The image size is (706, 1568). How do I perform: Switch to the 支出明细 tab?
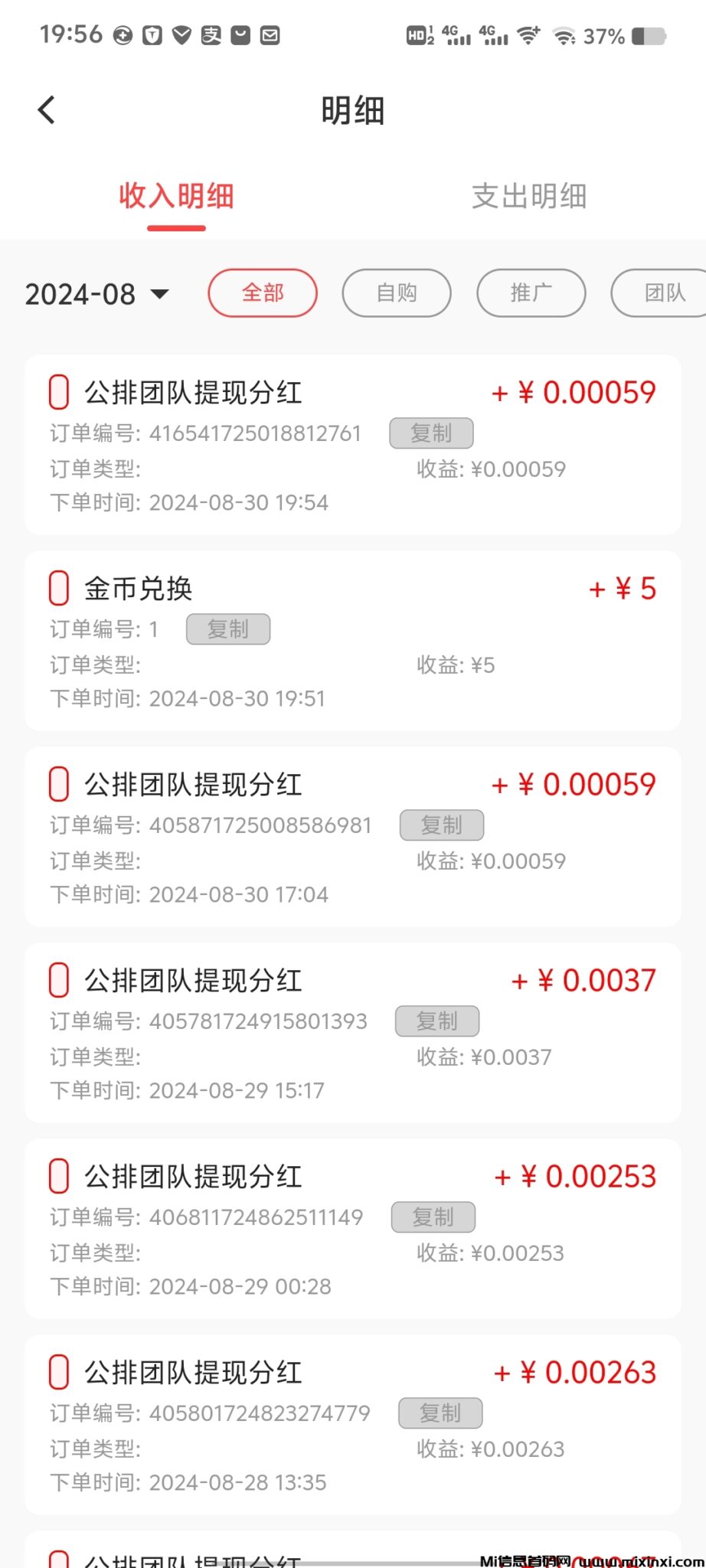tap(529, 196)
